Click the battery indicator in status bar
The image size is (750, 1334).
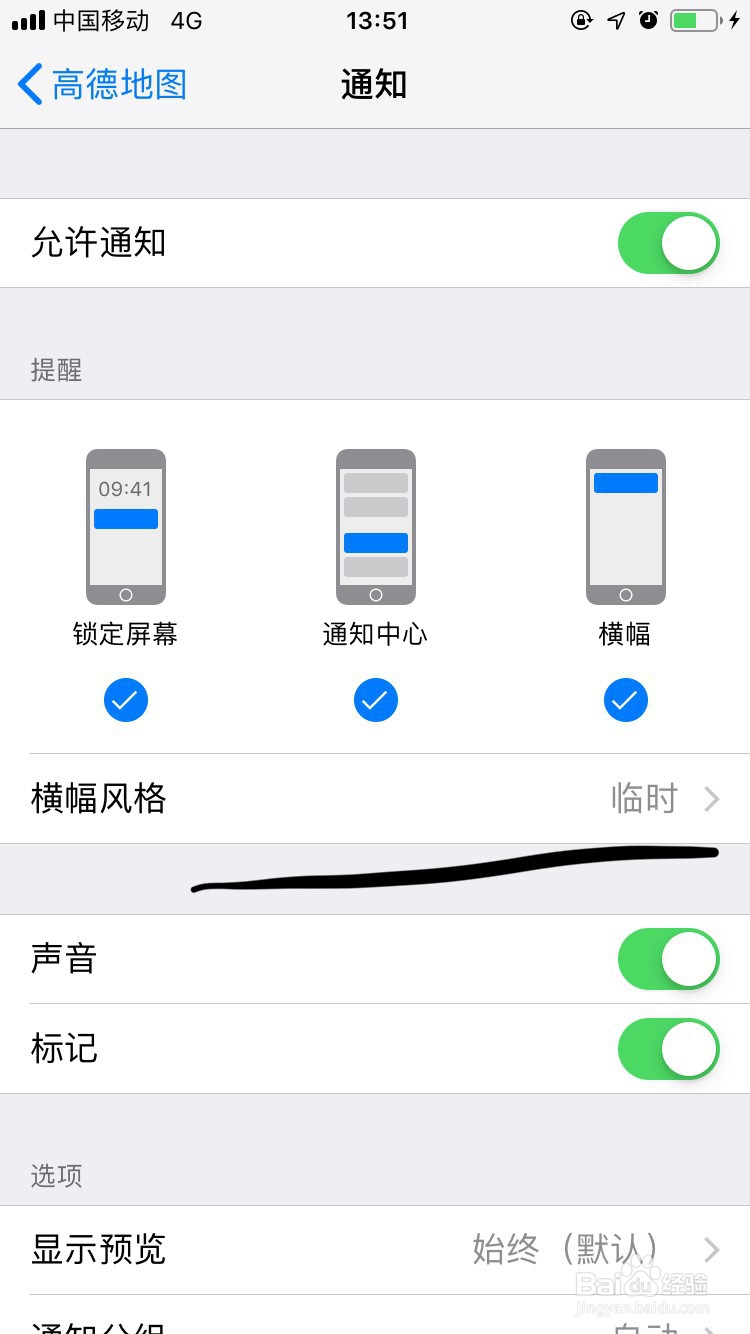[691, 20]
